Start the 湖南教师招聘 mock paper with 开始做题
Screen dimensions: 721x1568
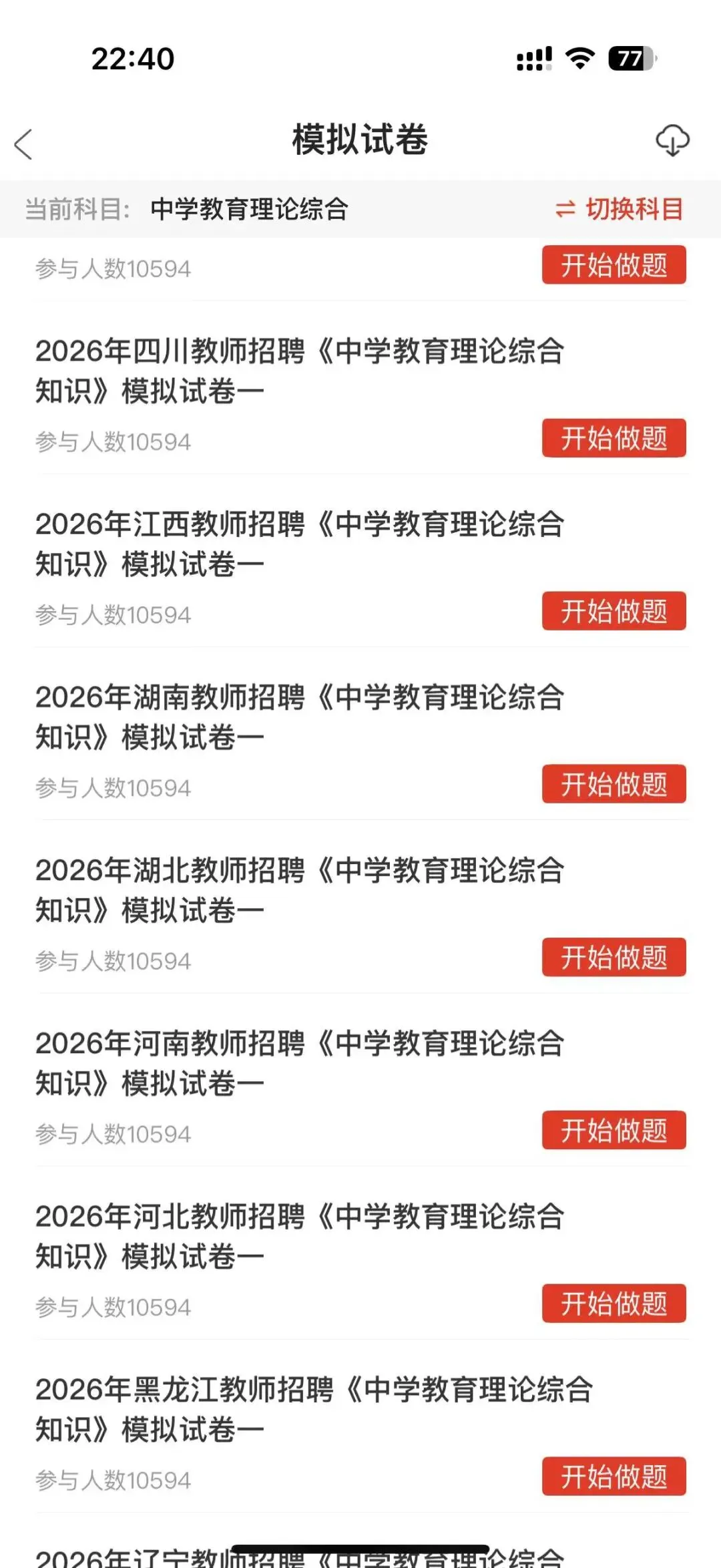614,784
